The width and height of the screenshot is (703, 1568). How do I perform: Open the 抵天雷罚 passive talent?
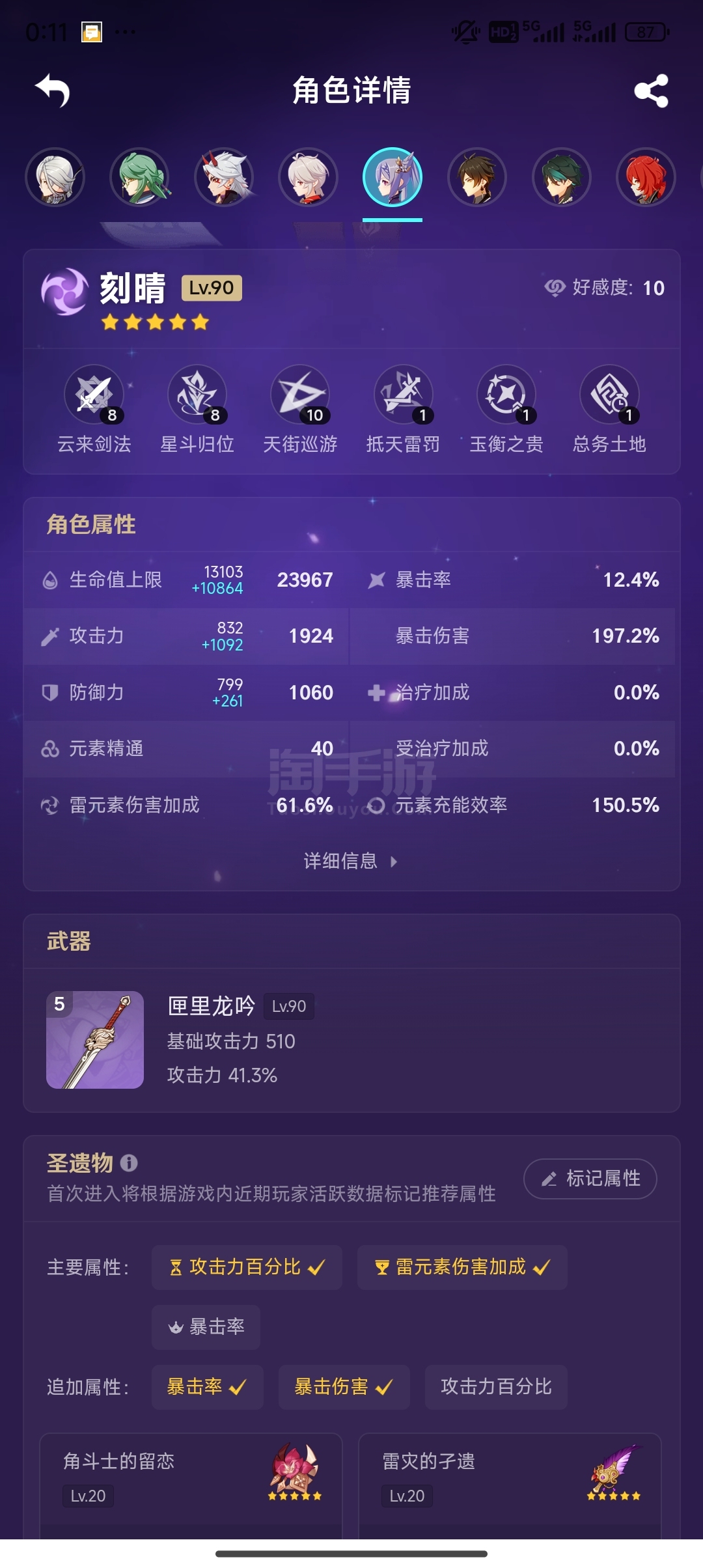[404, 394]
